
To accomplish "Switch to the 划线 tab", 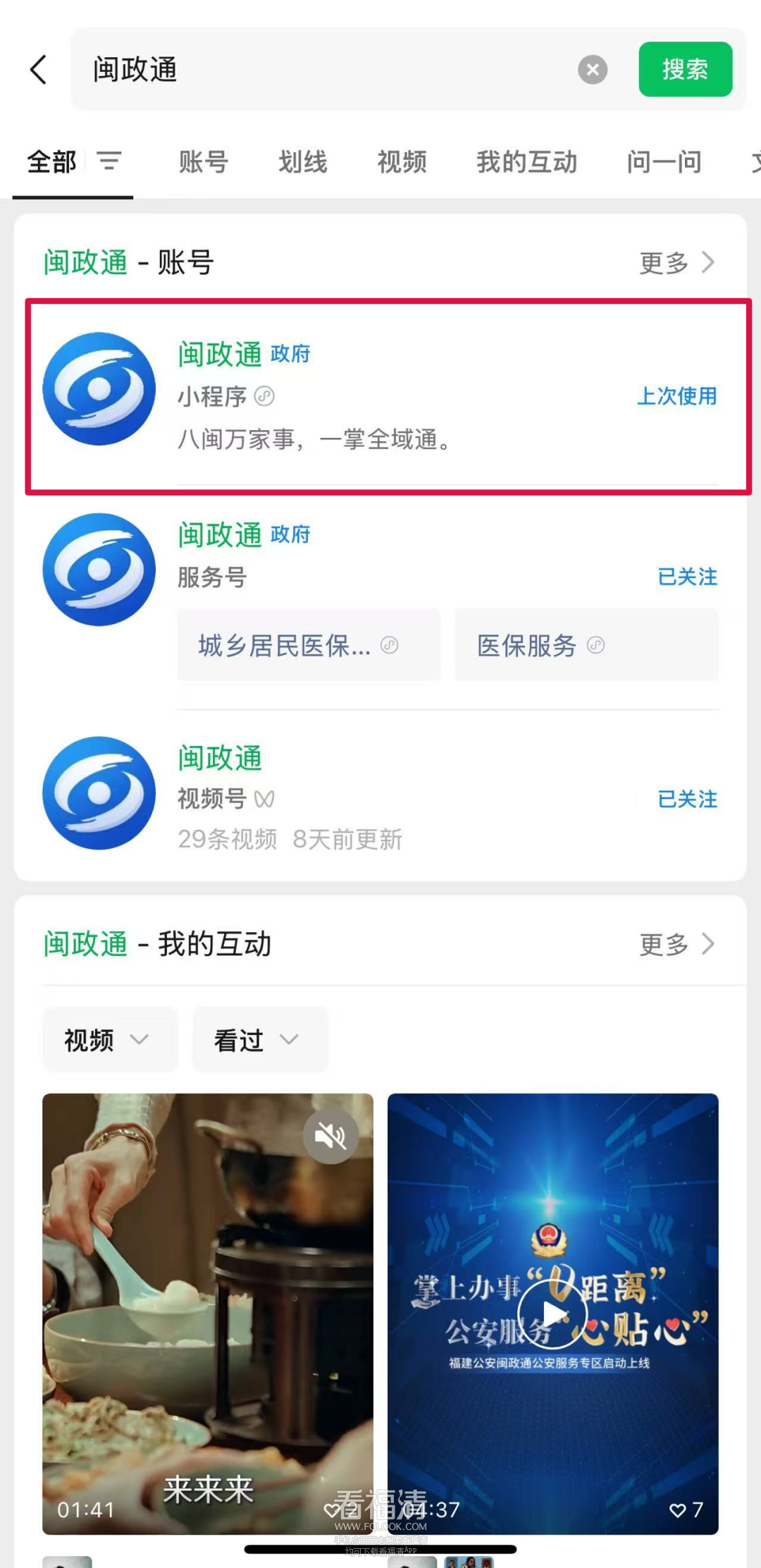I will click(302, 162).
